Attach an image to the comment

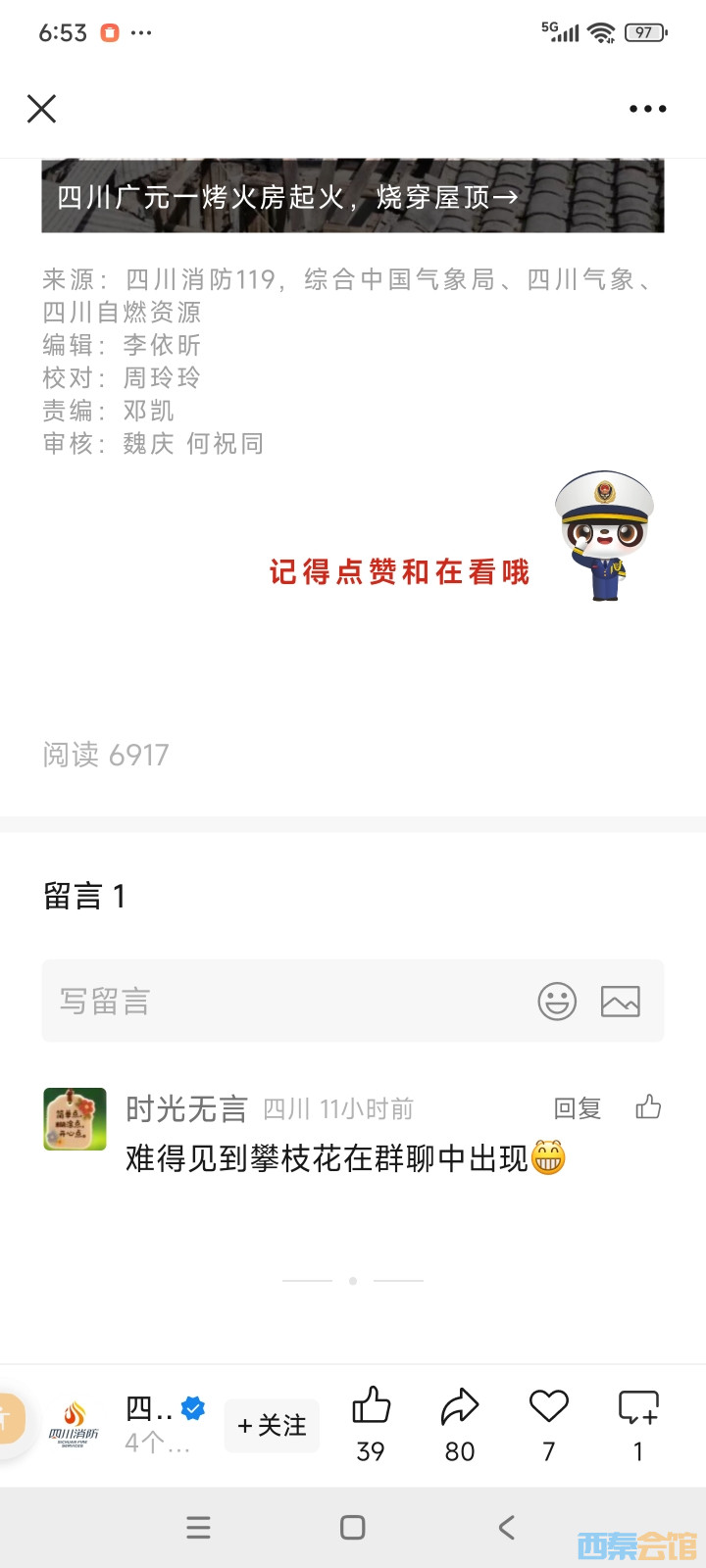coord(620,1002)
